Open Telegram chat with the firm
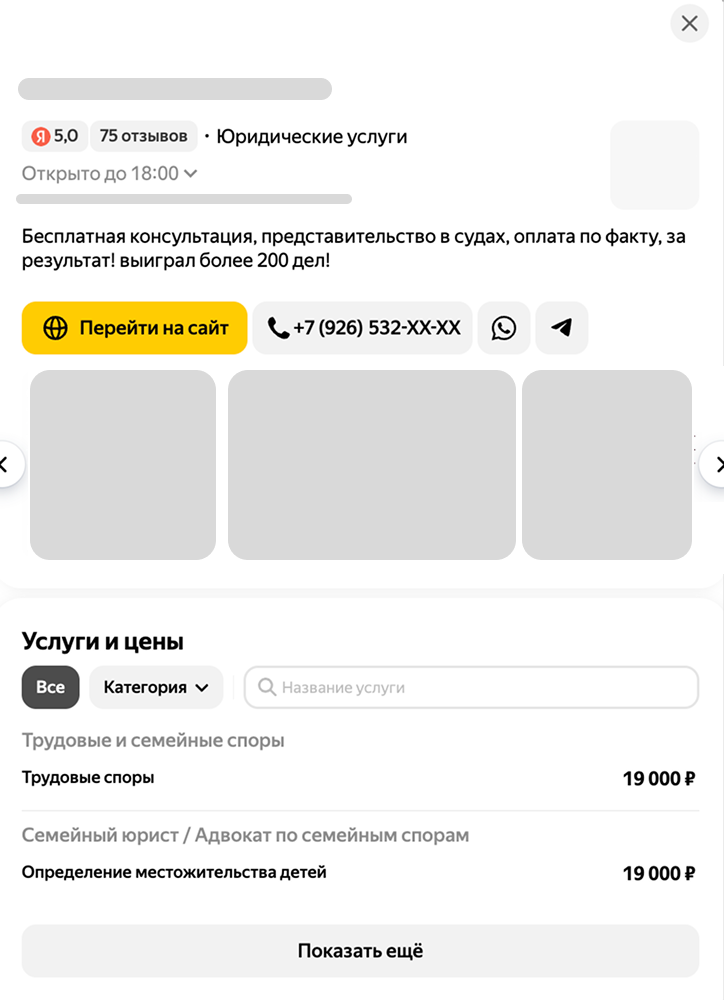Viewport: 724px width, 1000px height. point(562,328)
